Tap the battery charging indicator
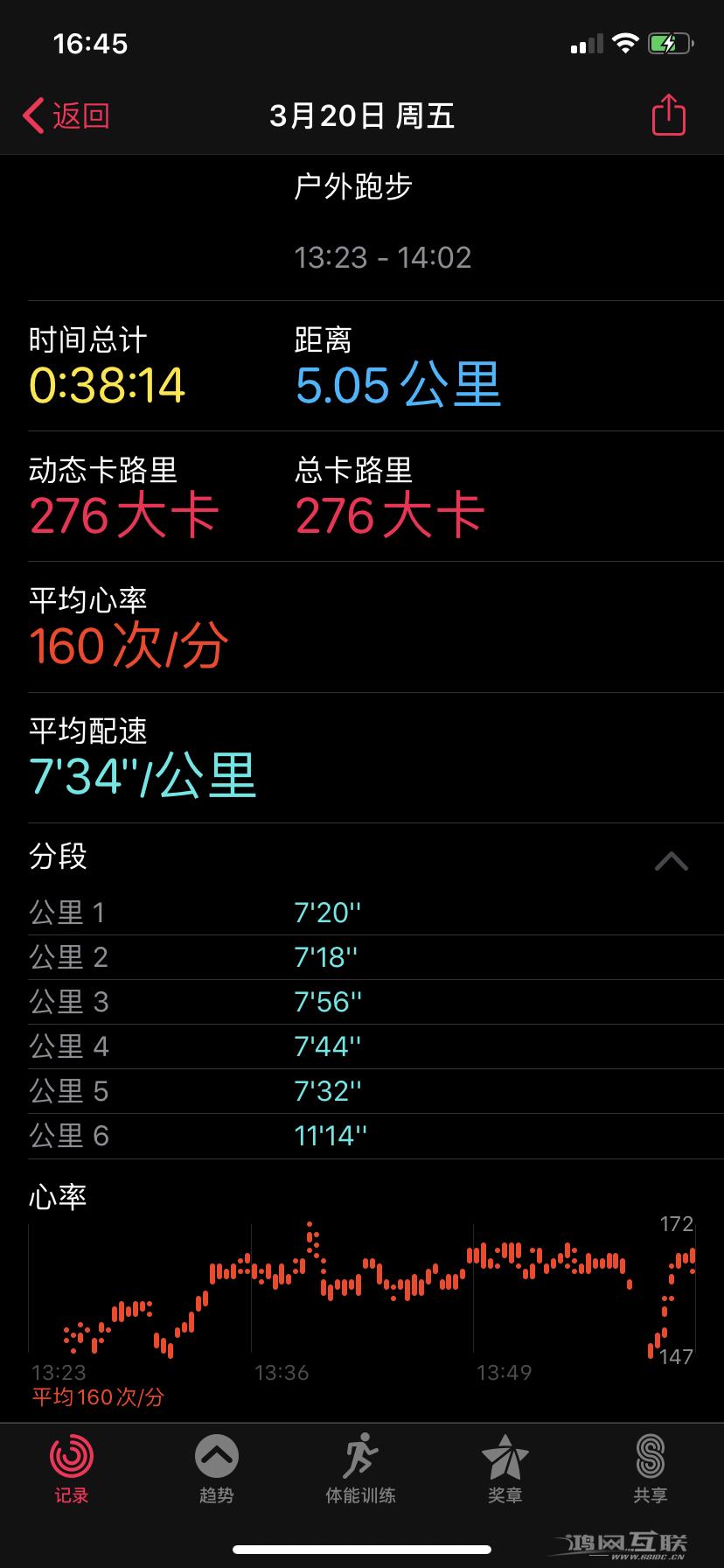724x1568 pixels. tap(670, 40)
